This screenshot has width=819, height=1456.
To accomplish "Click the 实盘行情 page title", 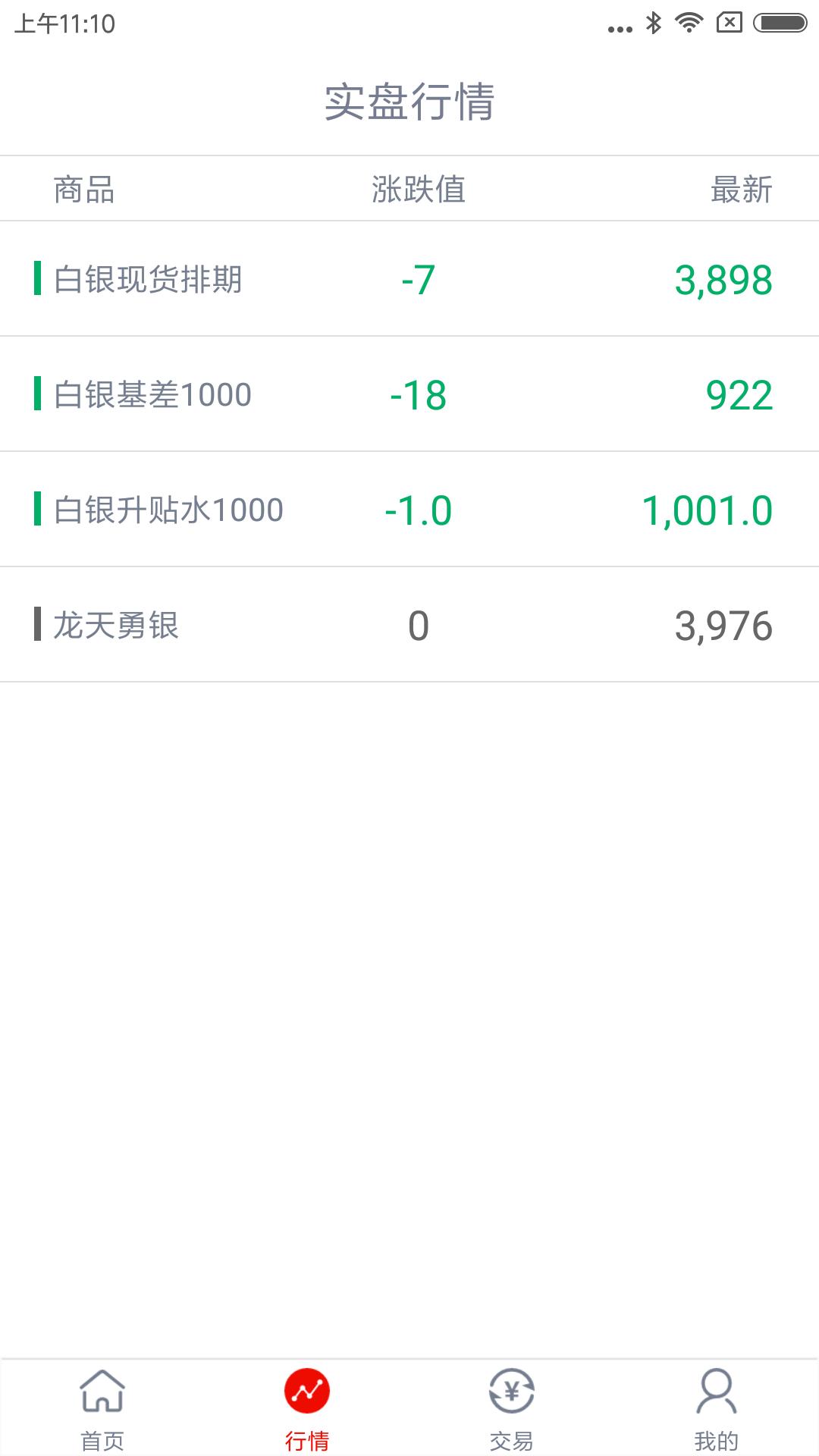I will (409, 105).
